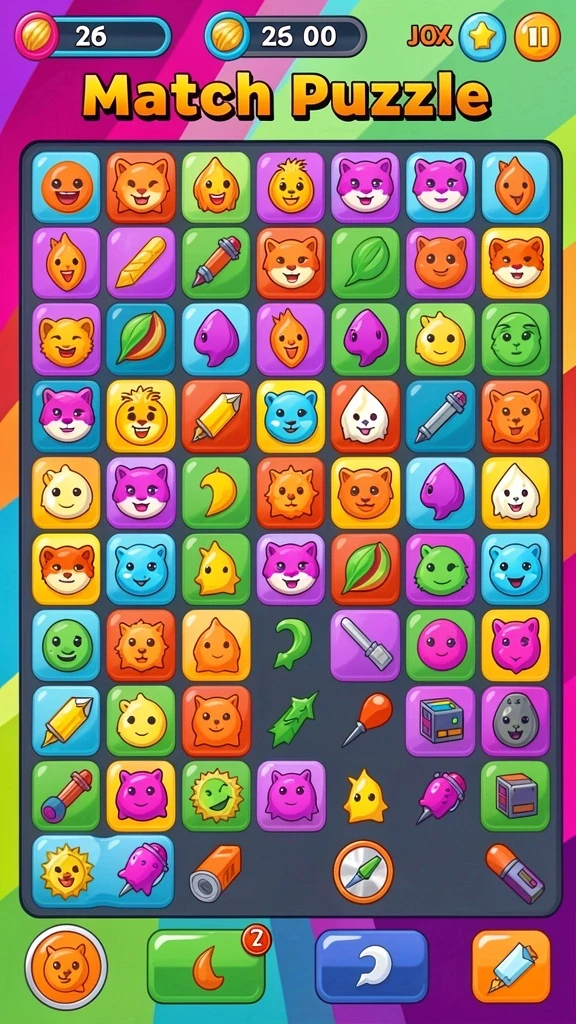Pause the game with the orange pause button
This screenshot has width=576, height=1024.
pyautogui.click(x=537, y=37)
